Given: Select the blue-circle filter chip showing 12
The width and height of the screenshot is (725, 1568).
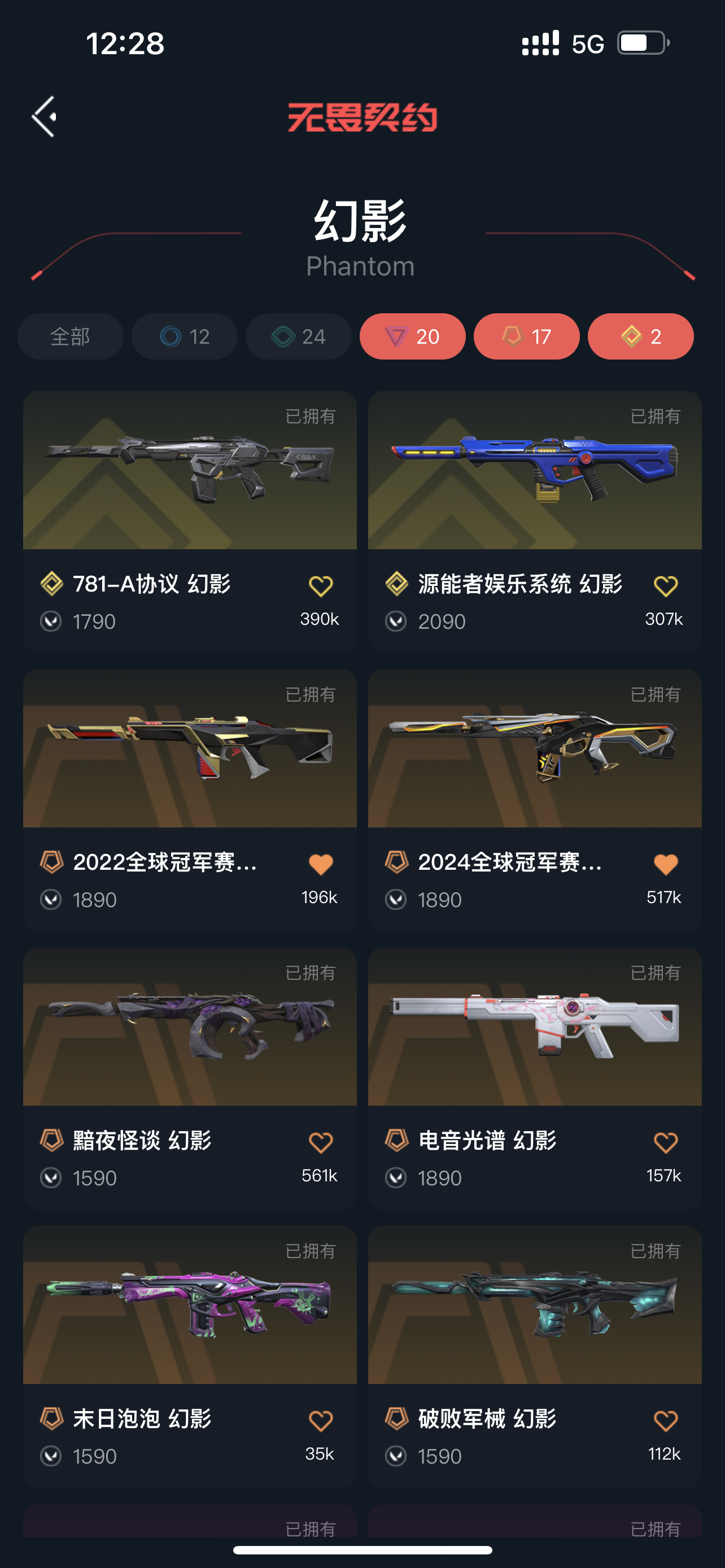Looking at the screenshot, I should click(185, 336).
